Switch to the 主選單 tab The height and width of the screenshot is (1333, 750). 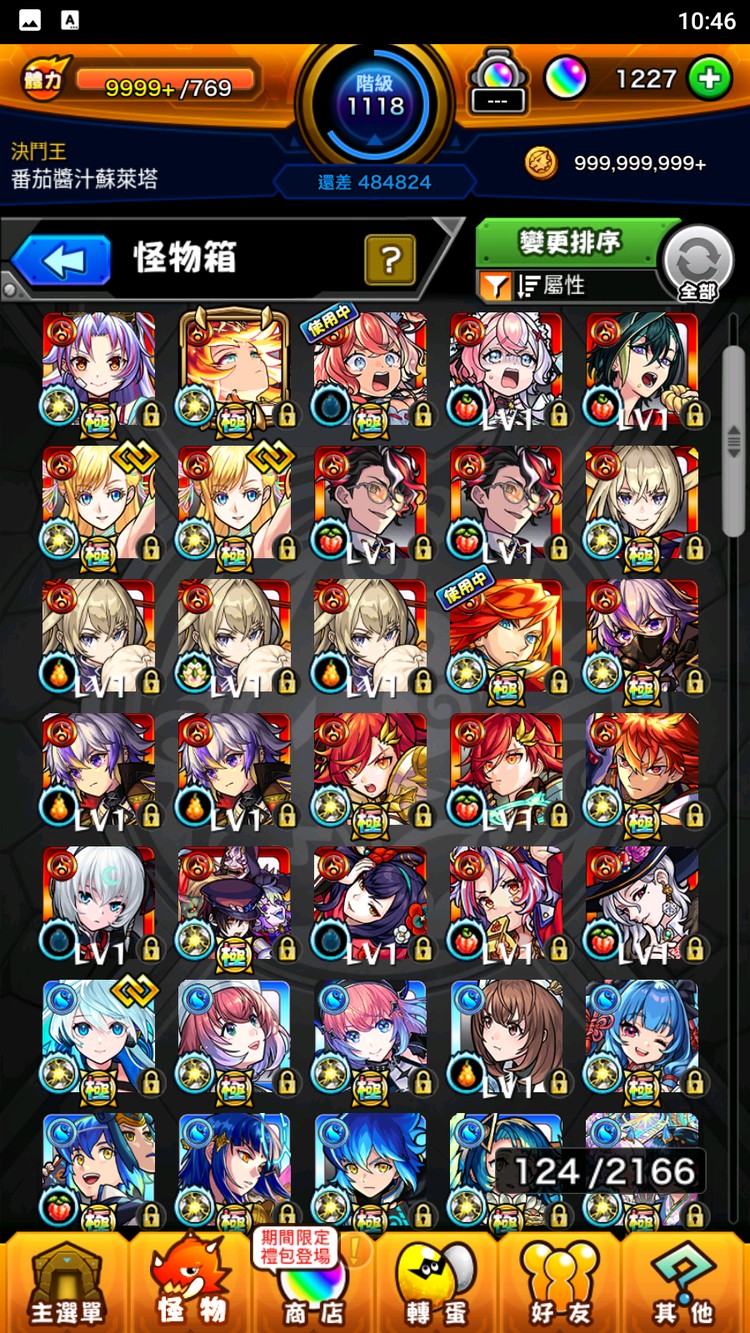pos(65,1283)
